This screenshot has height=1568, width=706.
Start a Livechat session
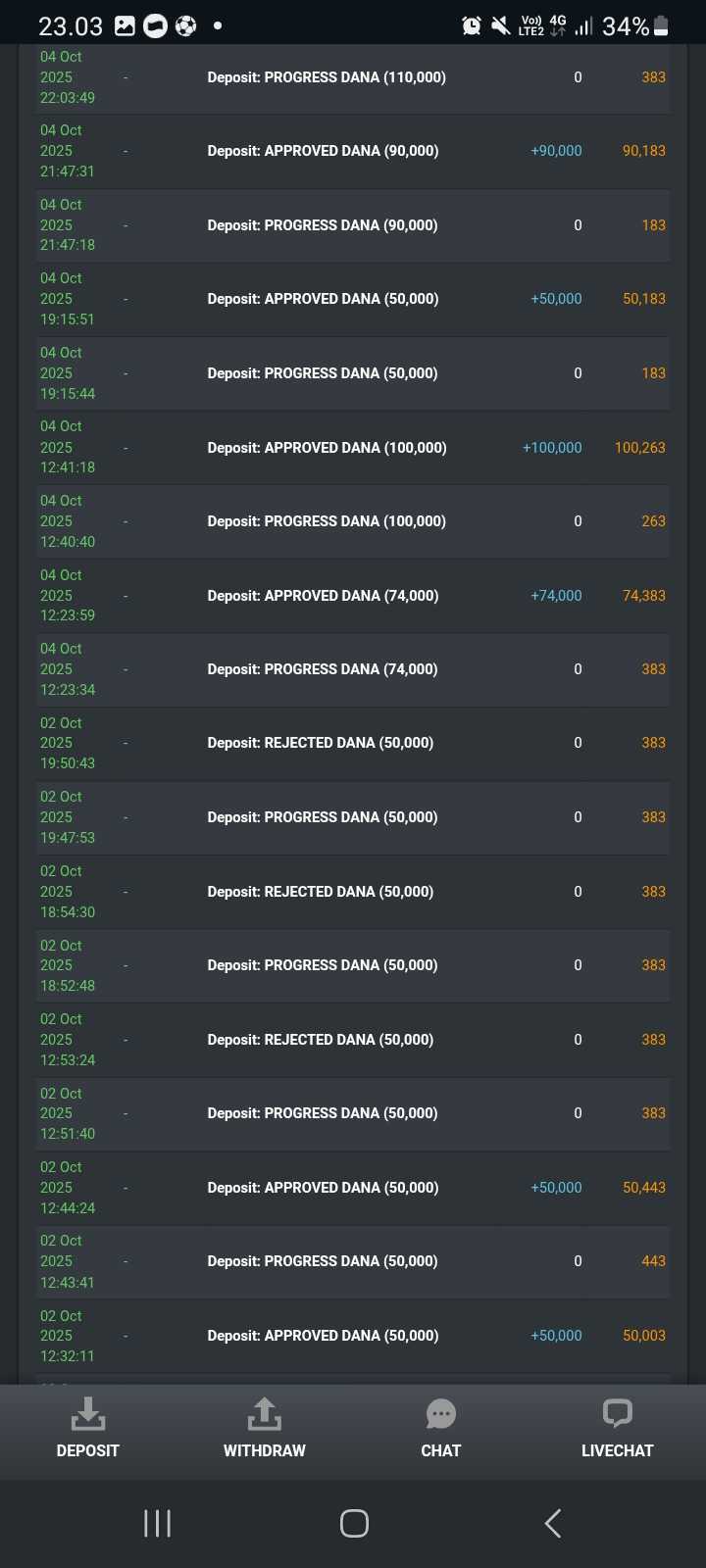point(617,1428)
